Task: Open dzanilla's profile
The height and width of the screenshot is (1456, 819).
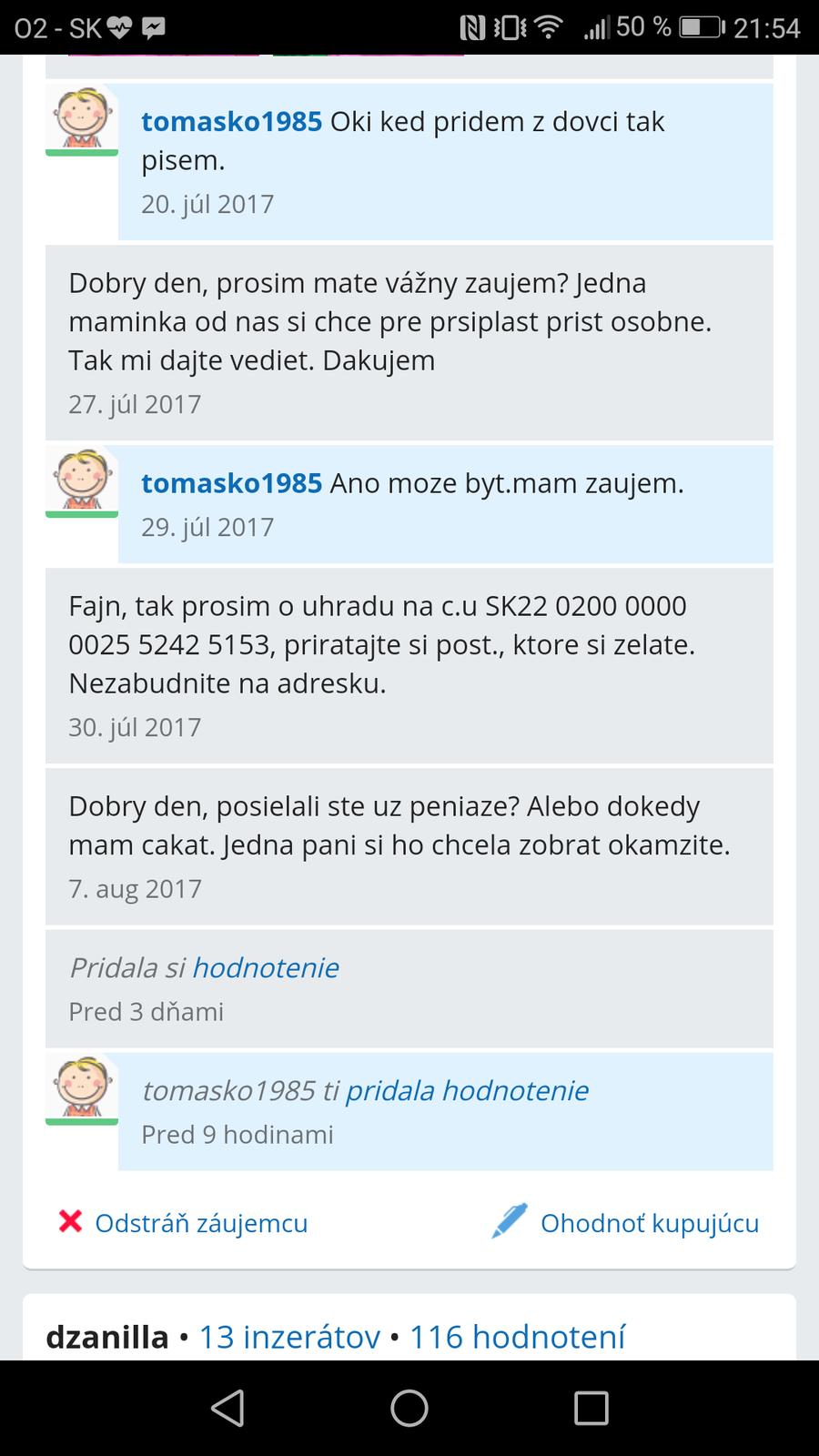Action: tap(107, 1337)
